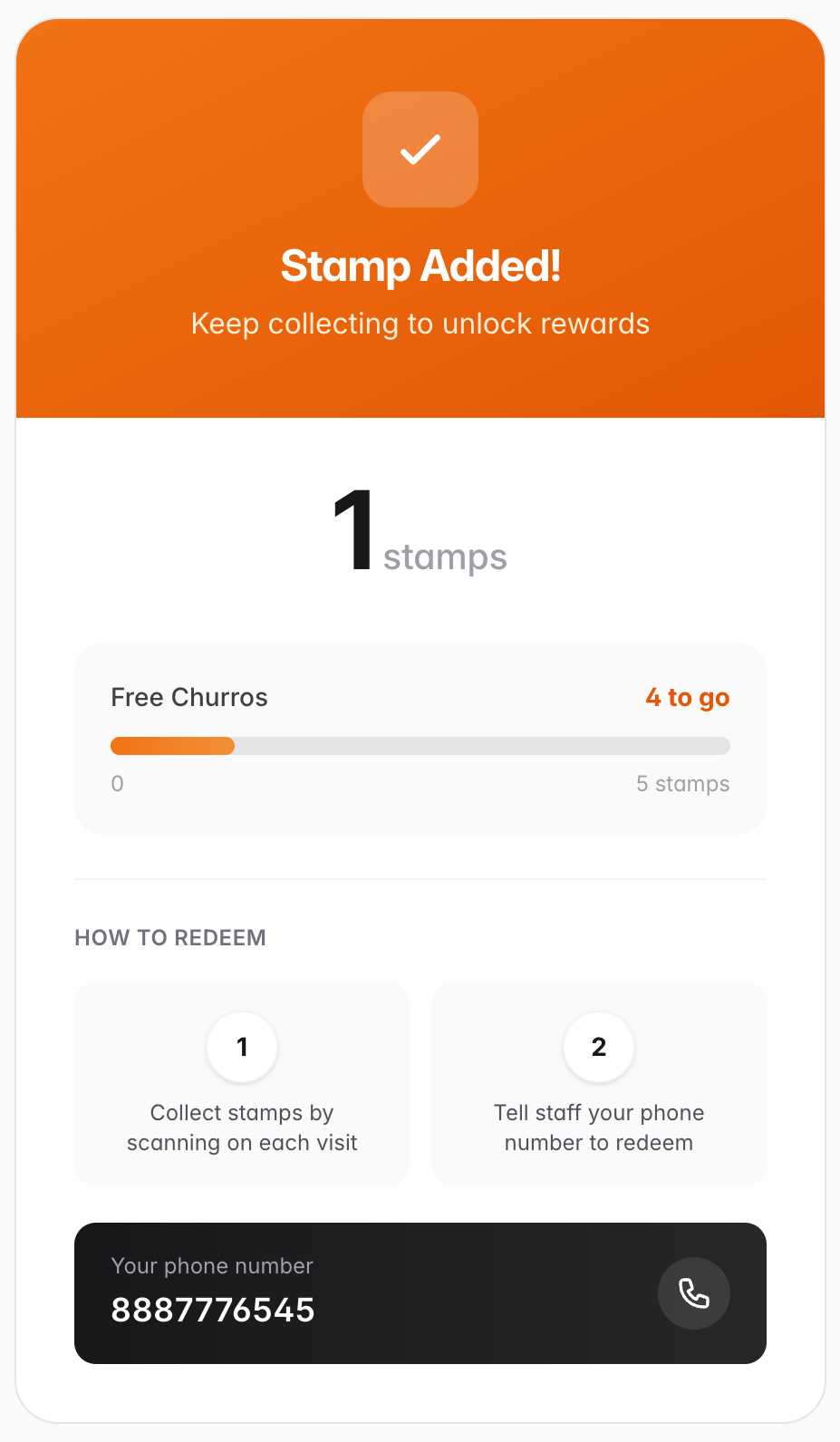Select the phone number 8887776545 field
840x1442 pixels.
coord(213,1309)
